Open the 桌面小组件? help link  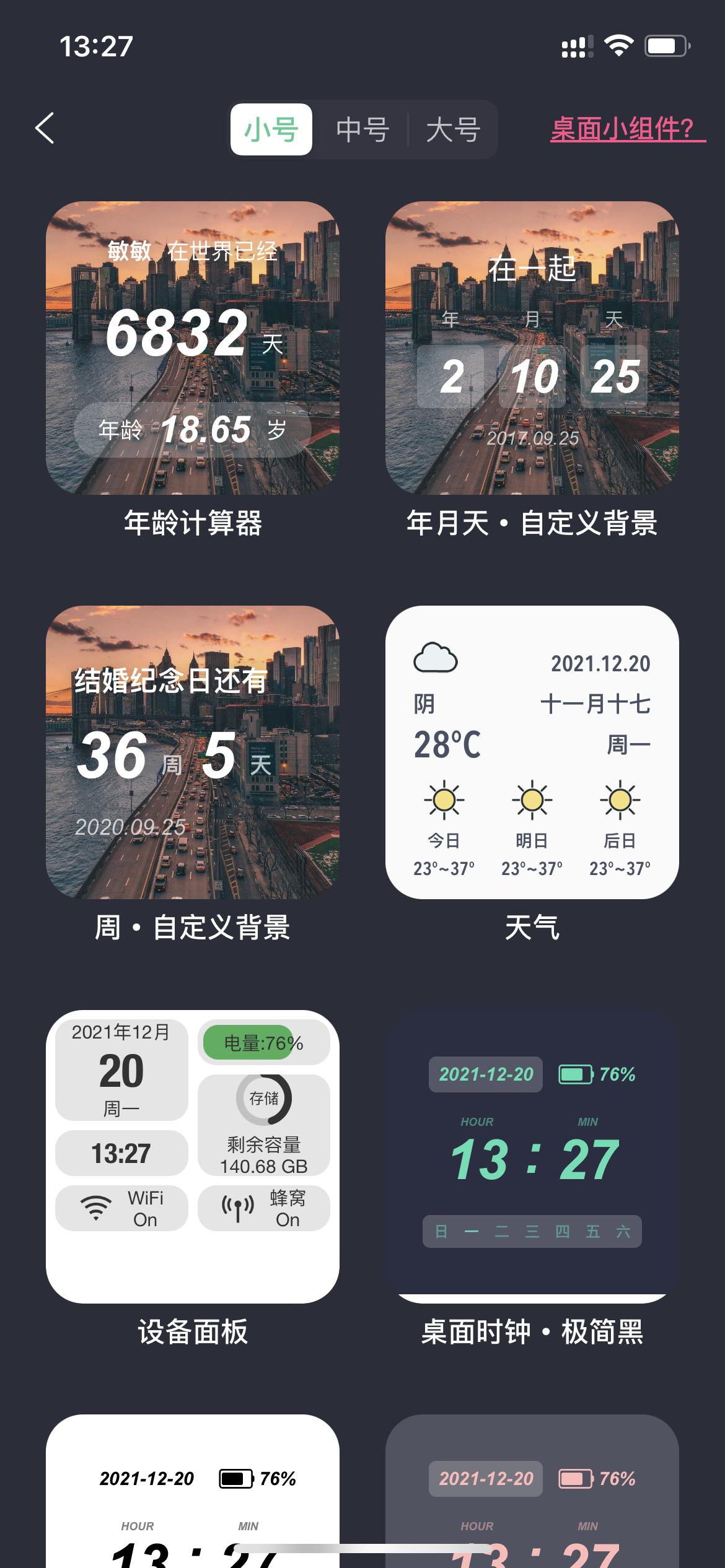pos(627,129)
